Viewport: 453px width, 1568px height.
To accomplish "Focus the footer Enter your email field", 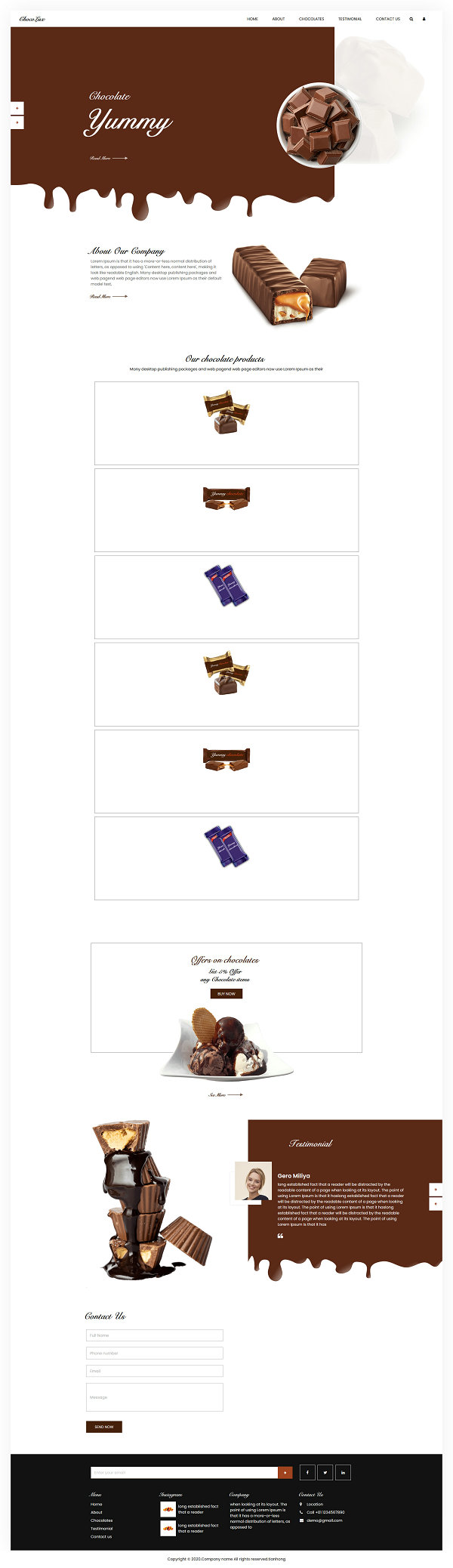I will click(183, 1473).
